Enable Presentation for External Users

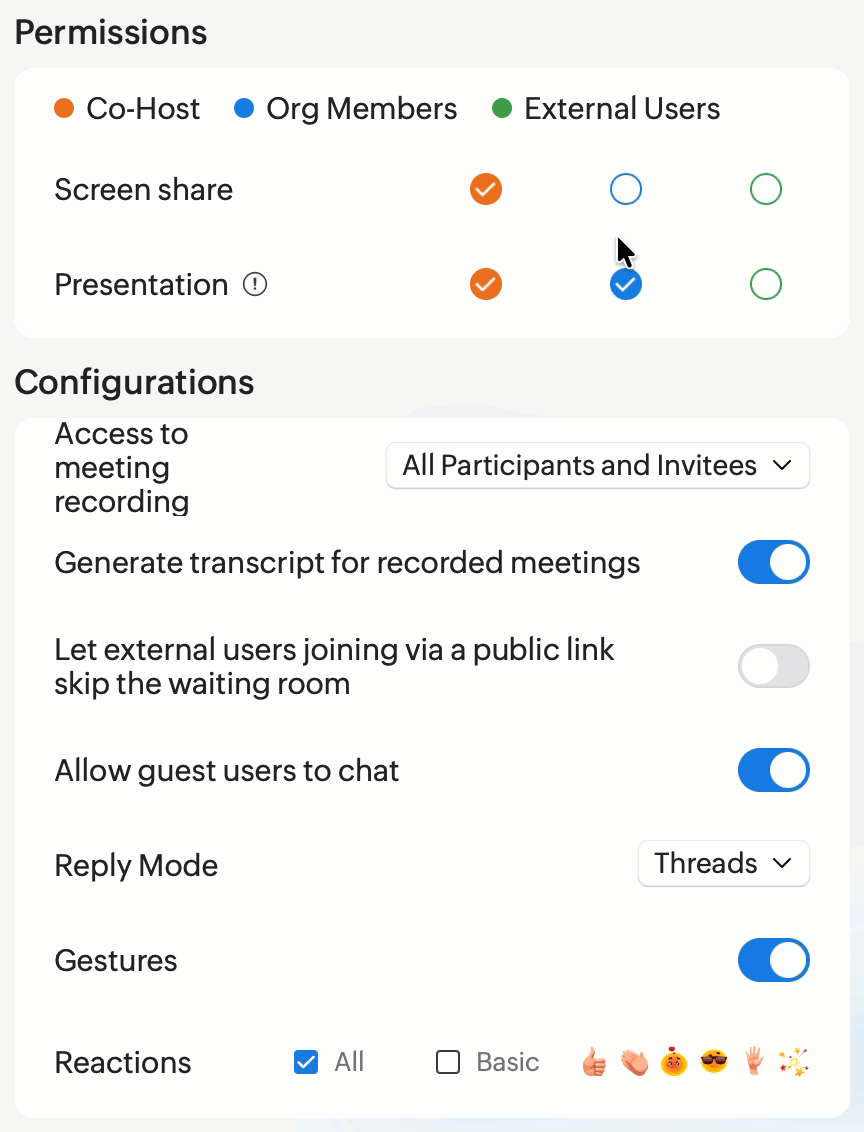(x=766, y=285)
